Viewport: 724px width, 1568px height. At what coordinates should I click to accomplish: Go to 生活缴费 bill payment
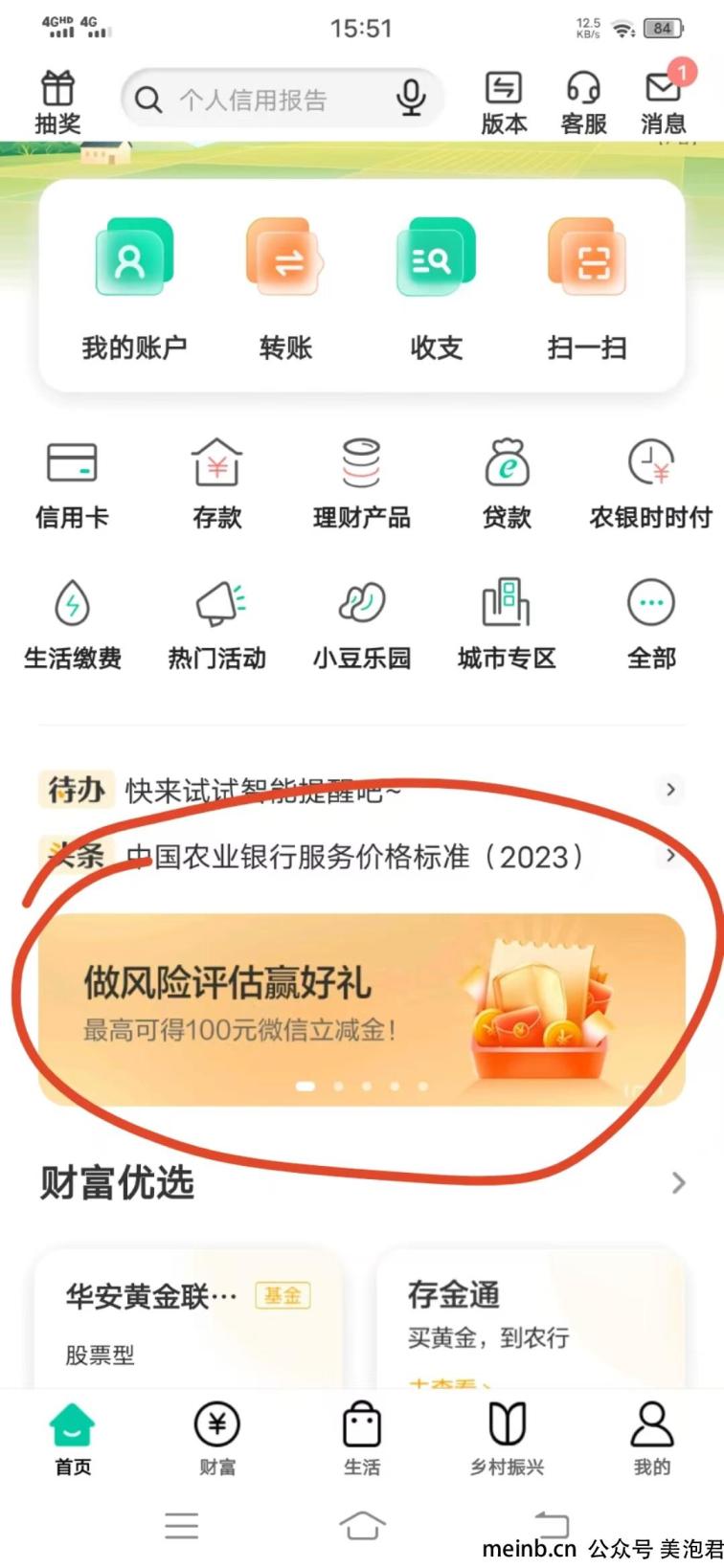pyautogui.click(x=72, y=624)
